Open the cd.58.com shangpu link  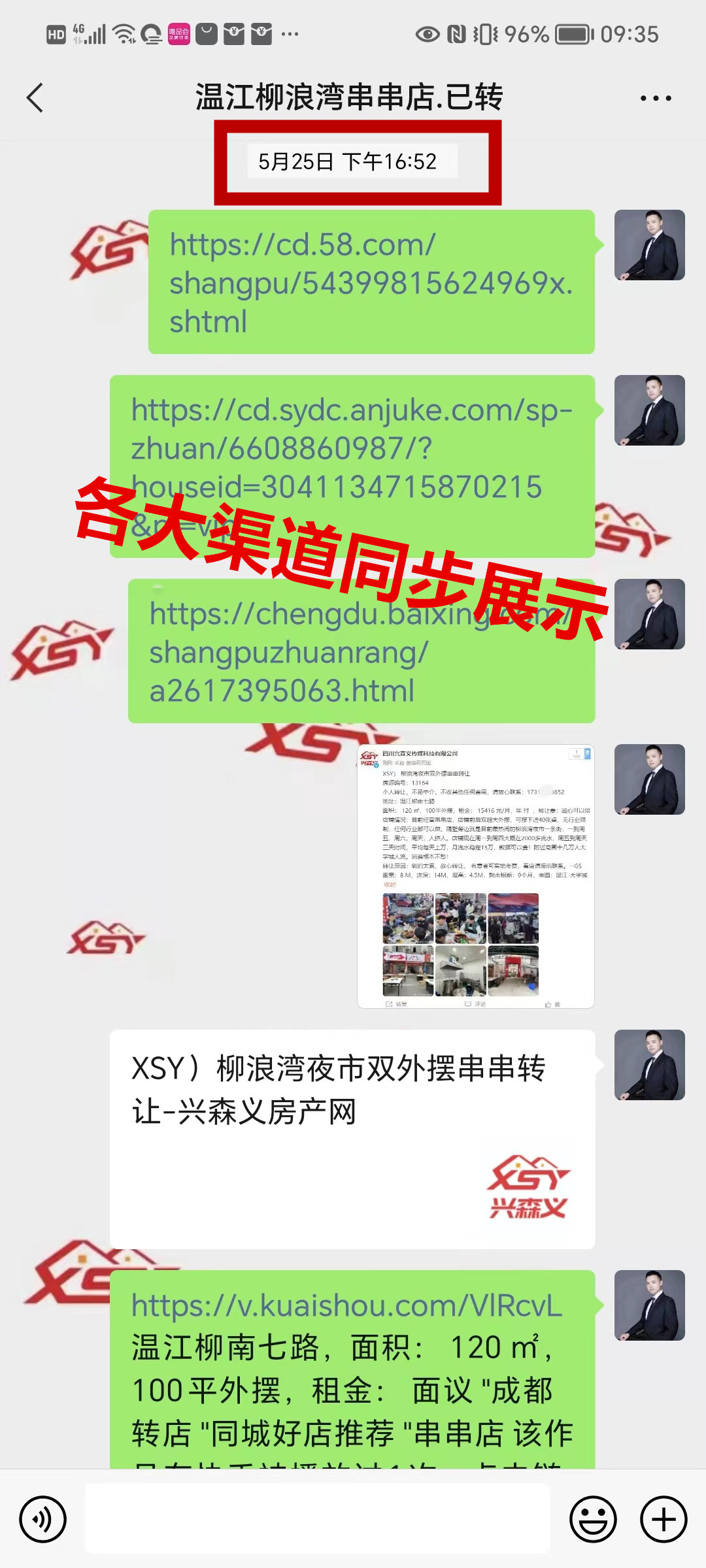pyautogui.click(x=370, y=282)
